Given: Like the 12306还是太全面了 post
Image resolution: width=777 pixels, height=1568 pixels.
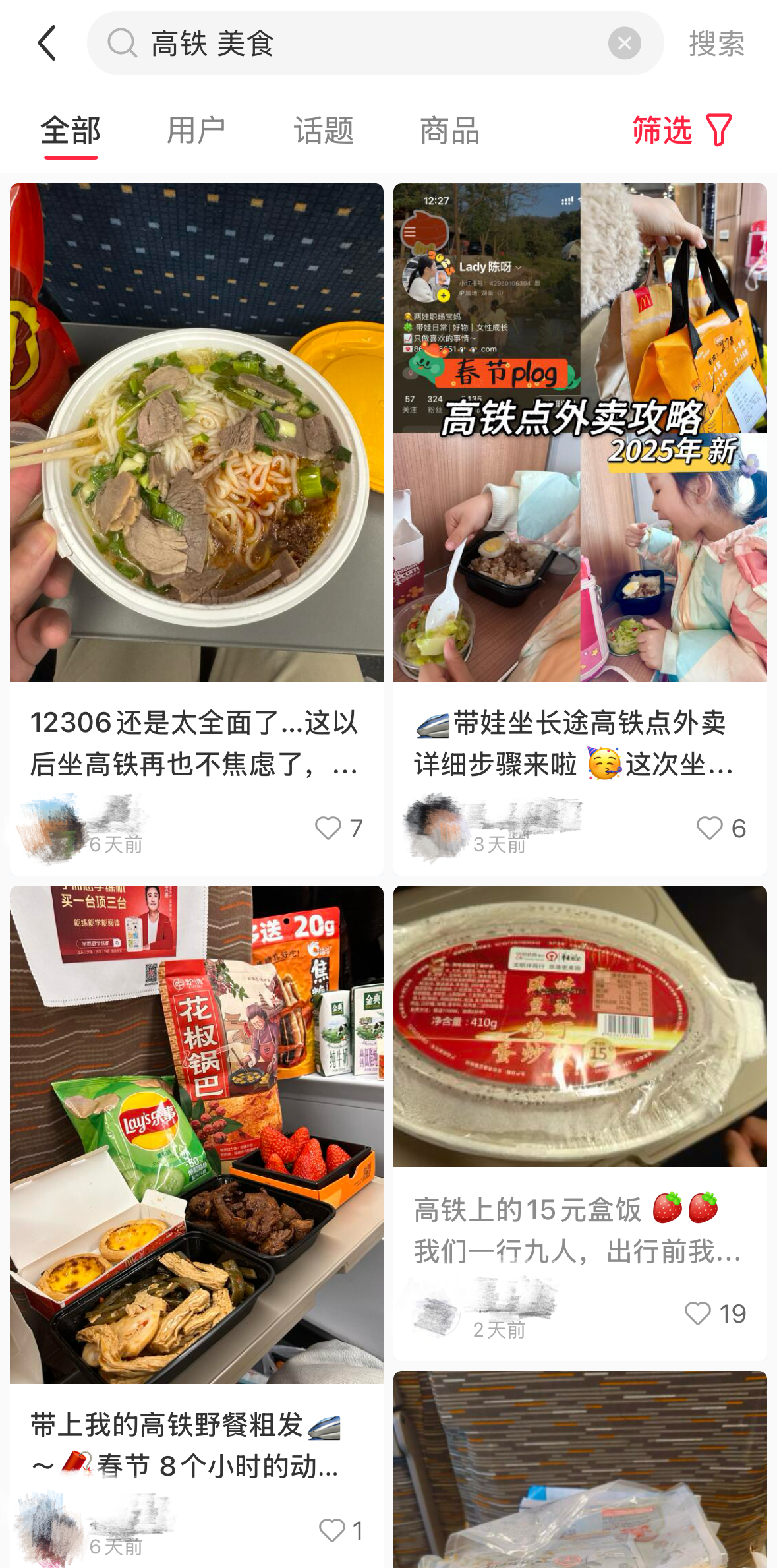Looking at the screenshot, I should click(x=328, y=828).
